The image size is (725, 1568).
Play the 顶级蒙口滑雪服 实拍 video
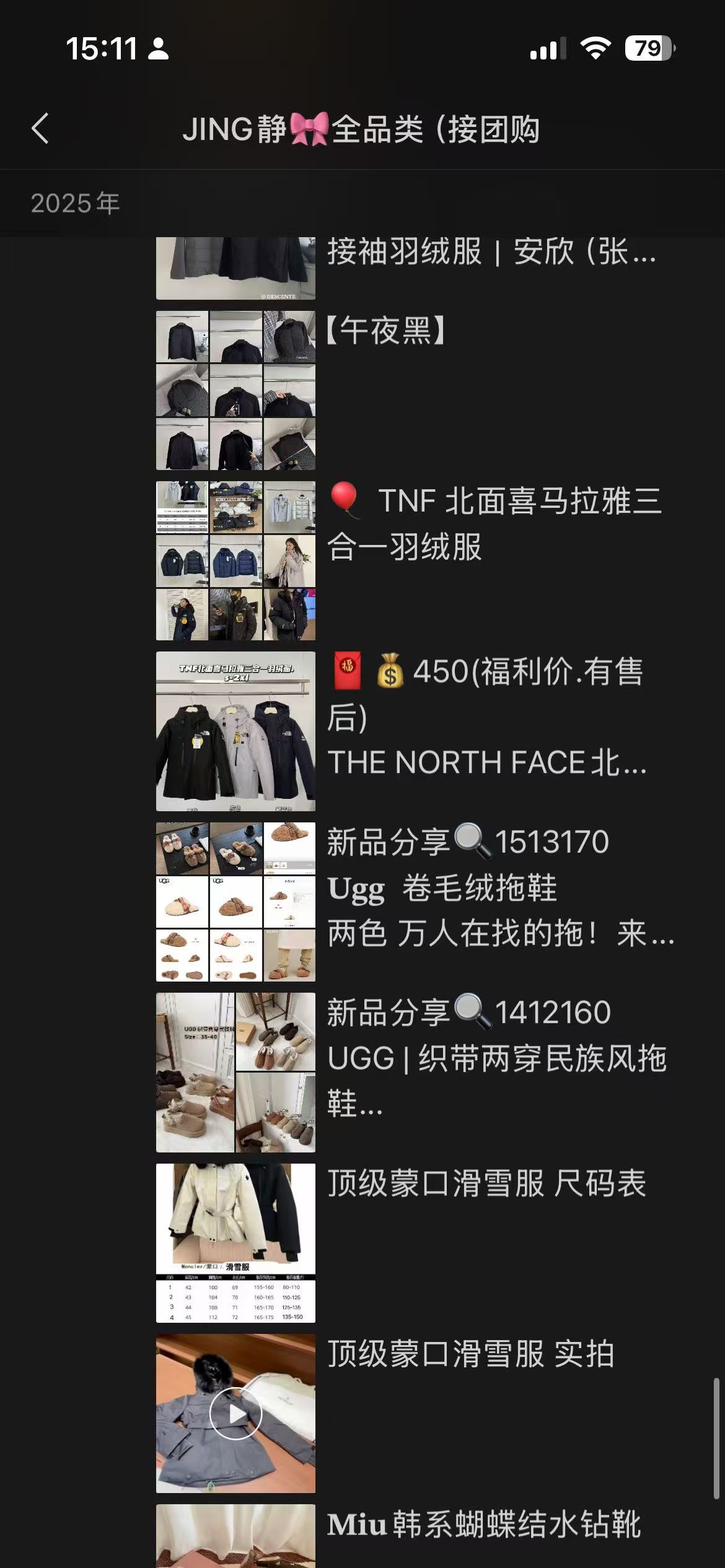(x=235, y=1413)
